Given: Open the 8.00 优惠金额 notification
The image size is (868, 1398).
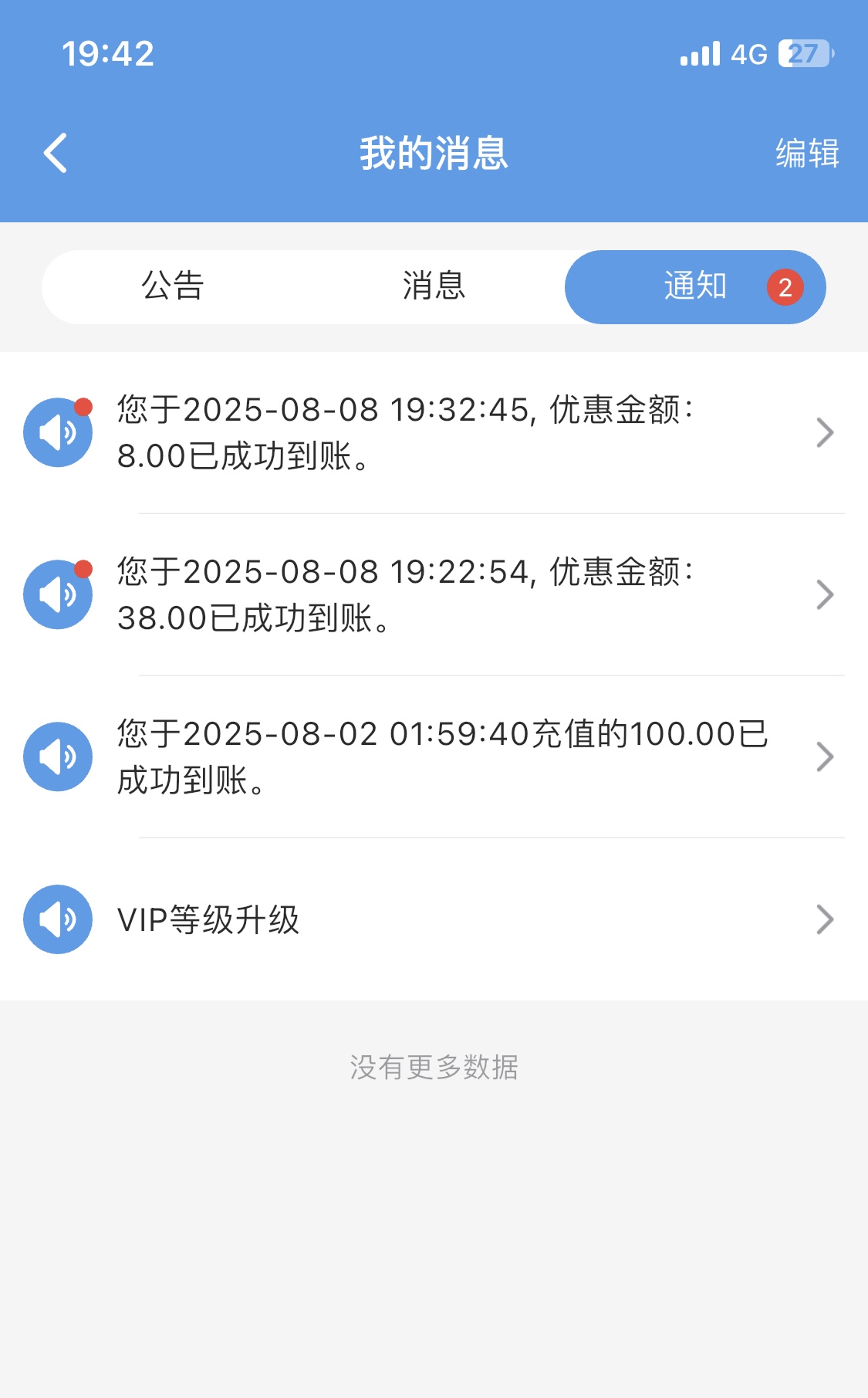Looking at the screenshot, I should (x=434, y=432).
